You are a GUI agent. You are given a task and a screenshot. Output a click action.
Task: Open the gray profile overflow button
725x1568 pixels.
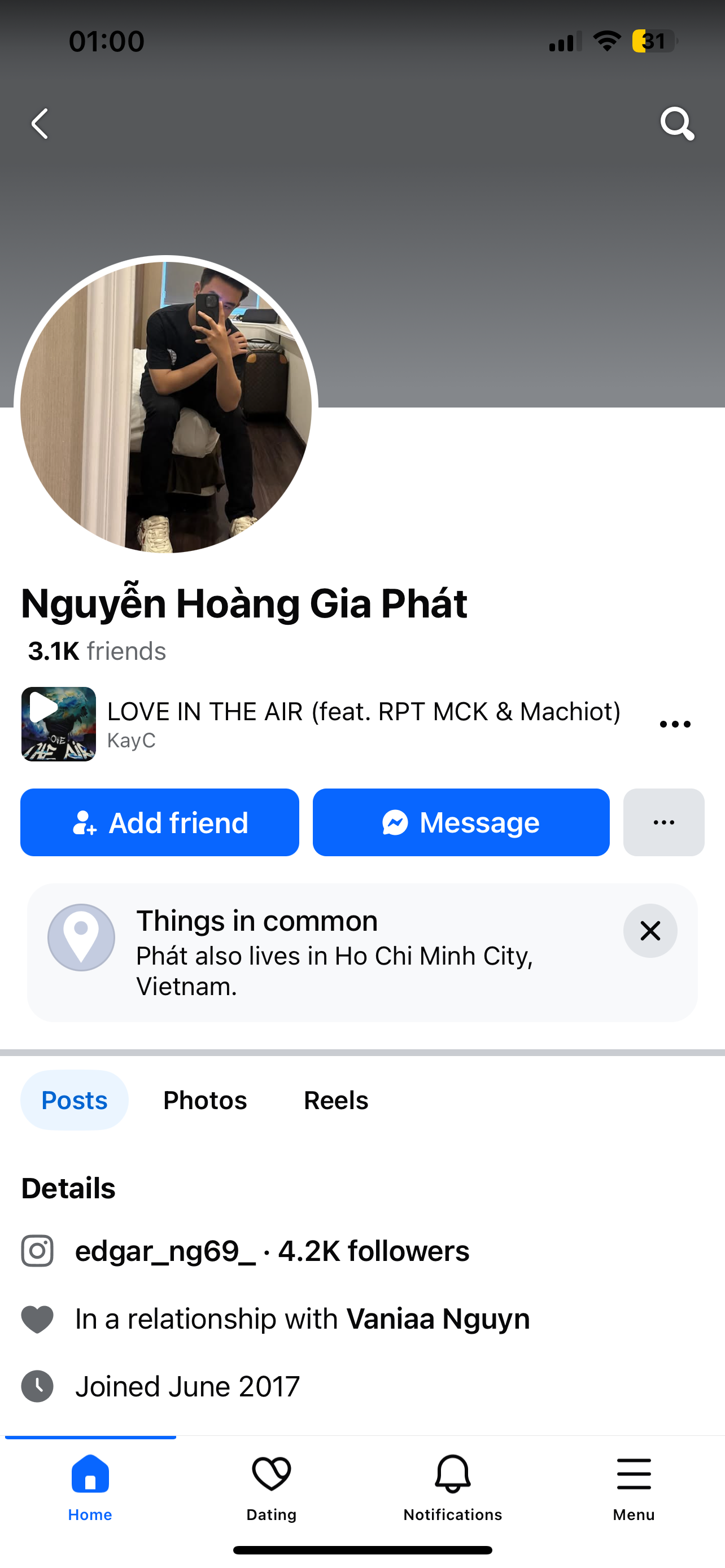(663, 822)
